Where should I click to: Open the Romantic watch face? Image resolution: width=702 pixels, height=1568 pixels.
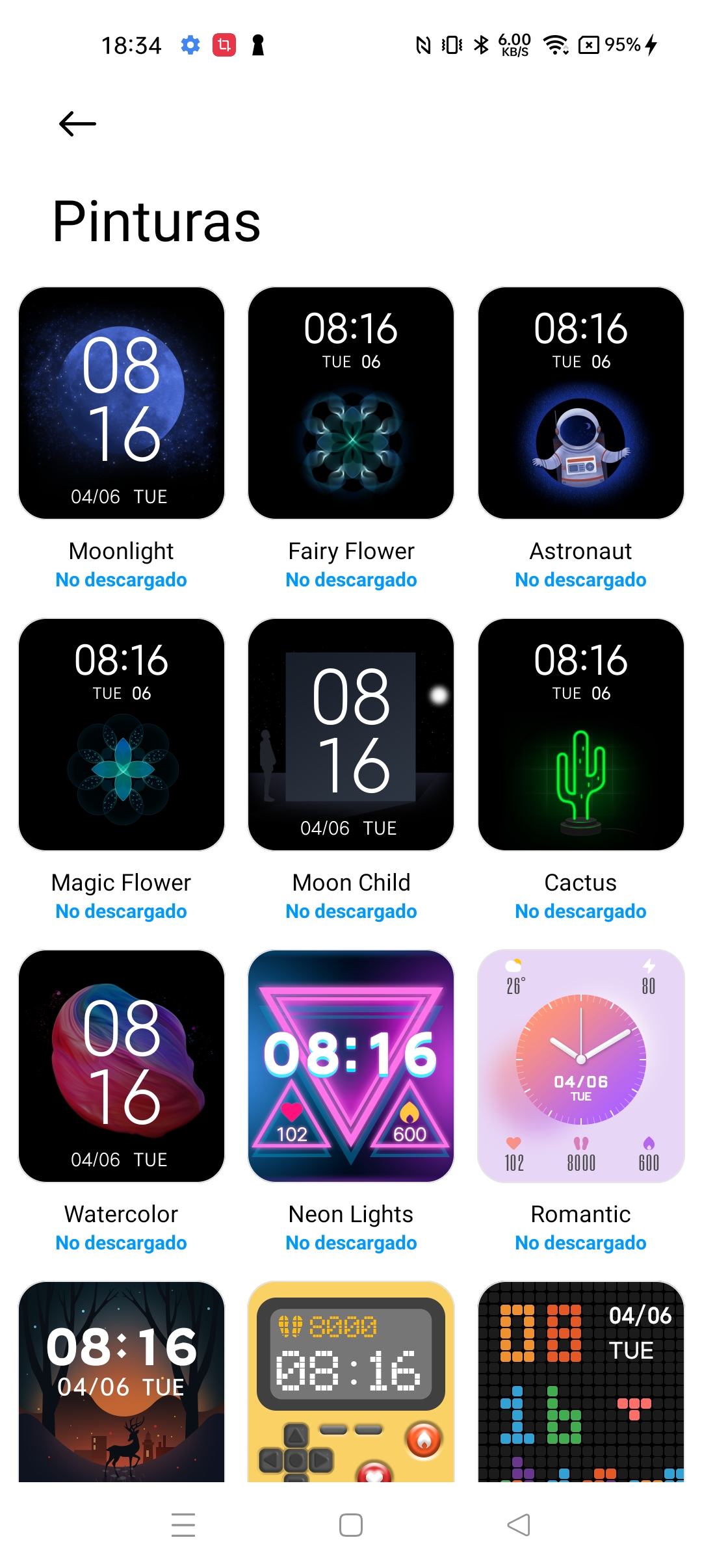[x=581, y=1066]
